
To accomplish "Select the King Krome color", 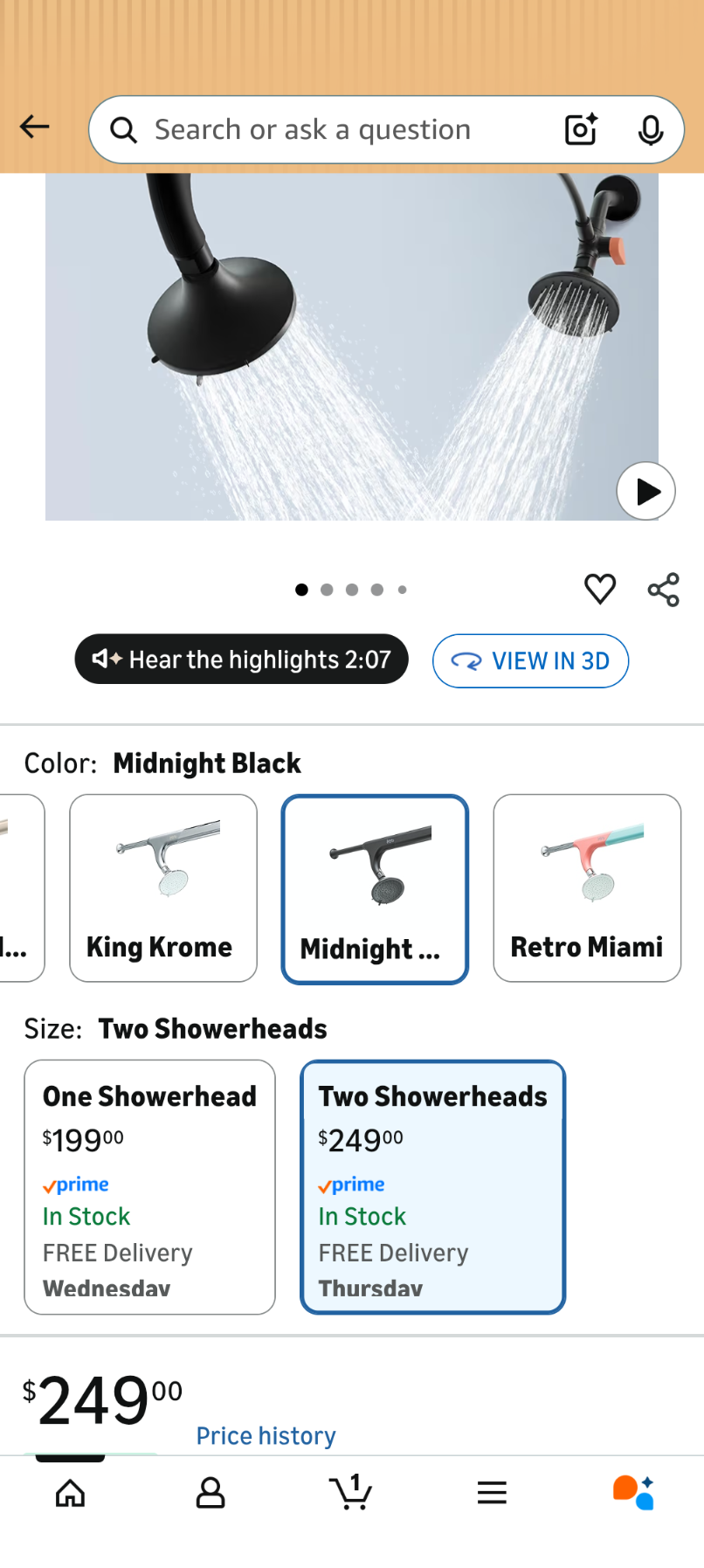I will point(163,888).
